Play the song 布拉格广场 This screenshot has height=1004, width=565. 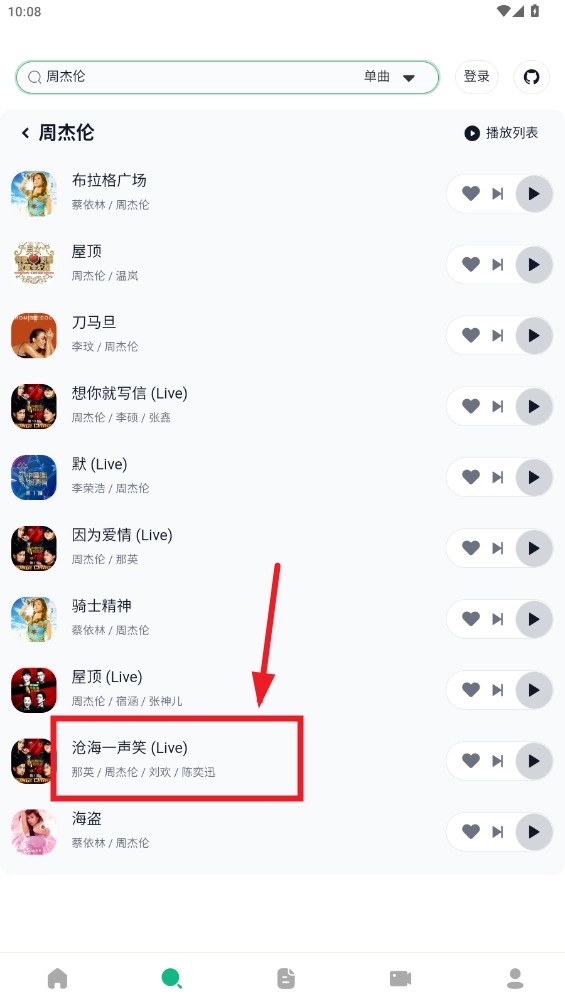pos(534,193)
